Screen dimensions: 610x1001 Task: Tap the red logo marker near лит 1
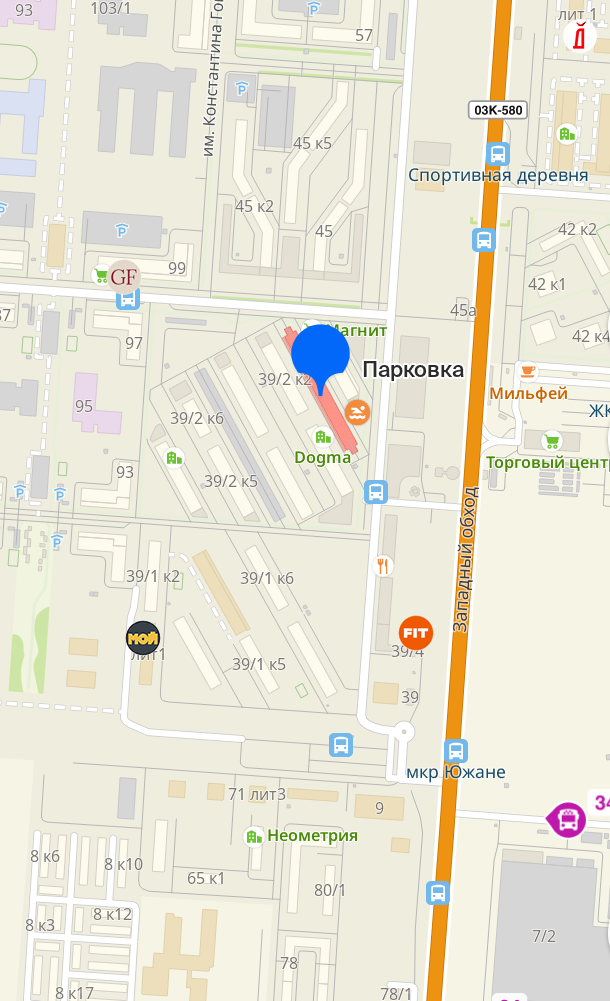(x=580, y=37)
